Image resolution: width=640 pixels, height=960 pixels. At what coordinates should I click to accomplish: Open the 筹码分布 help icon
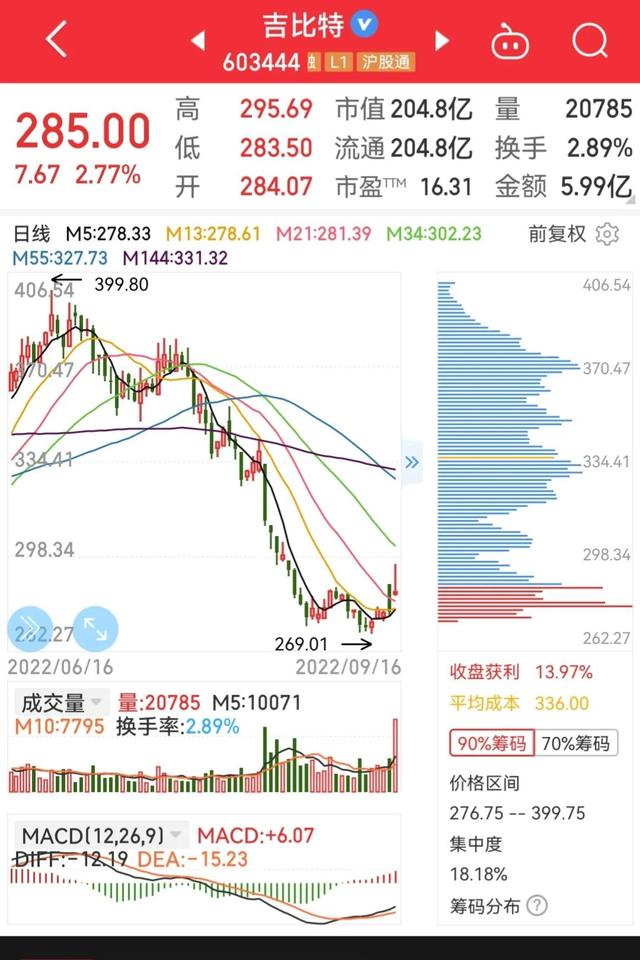tap(537, 906)
